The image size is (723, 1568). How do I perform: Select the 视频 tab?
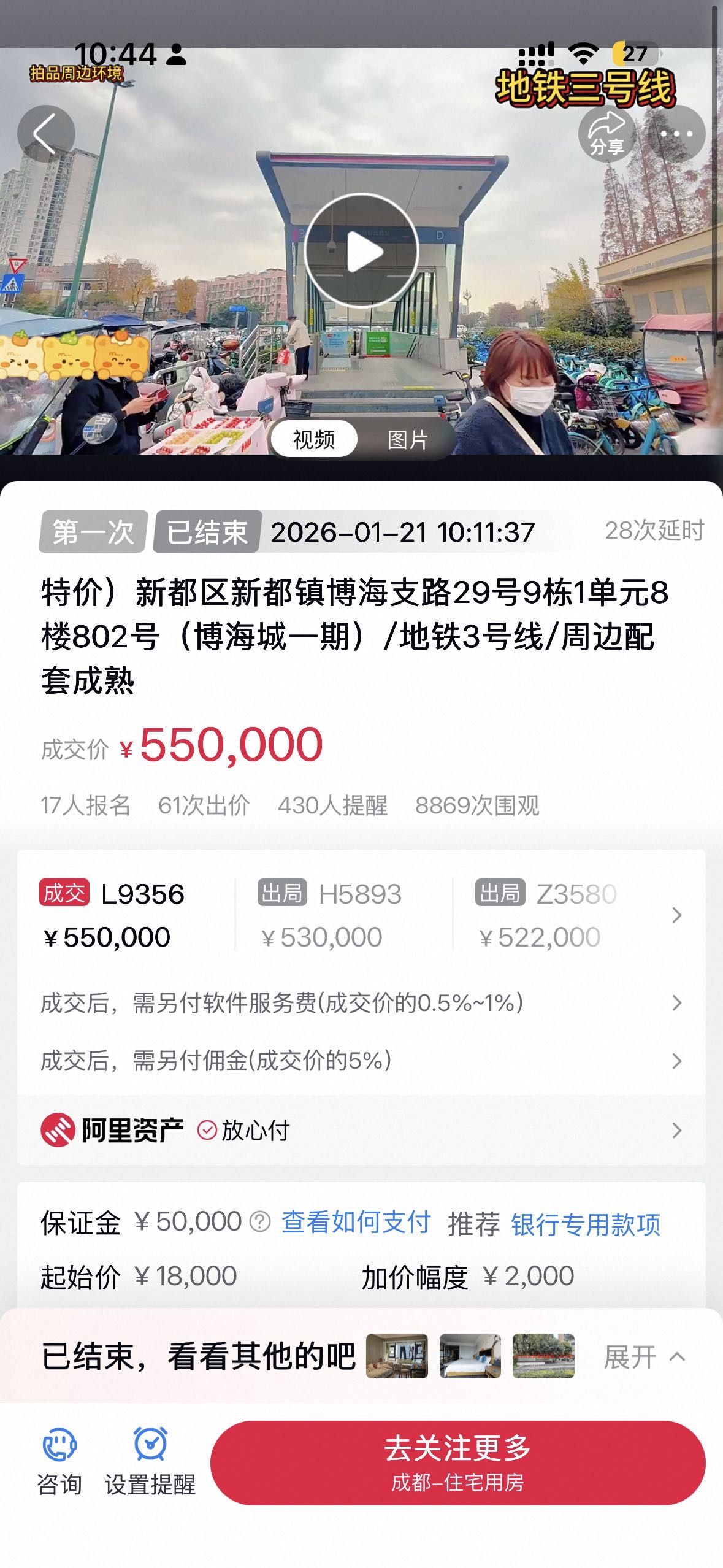coord(314,439)
